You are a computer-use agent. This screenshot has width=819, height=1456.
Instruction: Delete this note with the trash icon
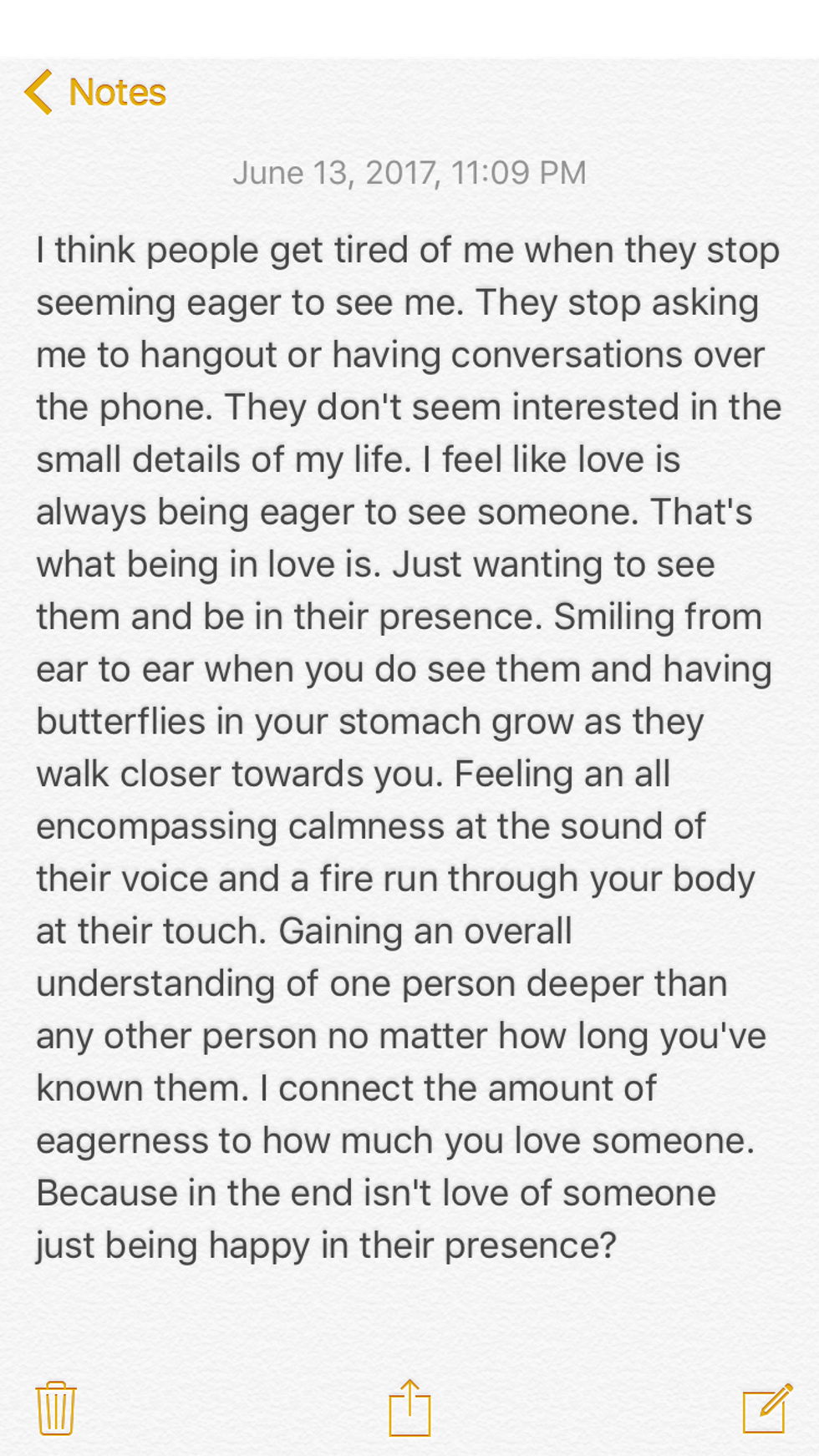[56, 1408]
